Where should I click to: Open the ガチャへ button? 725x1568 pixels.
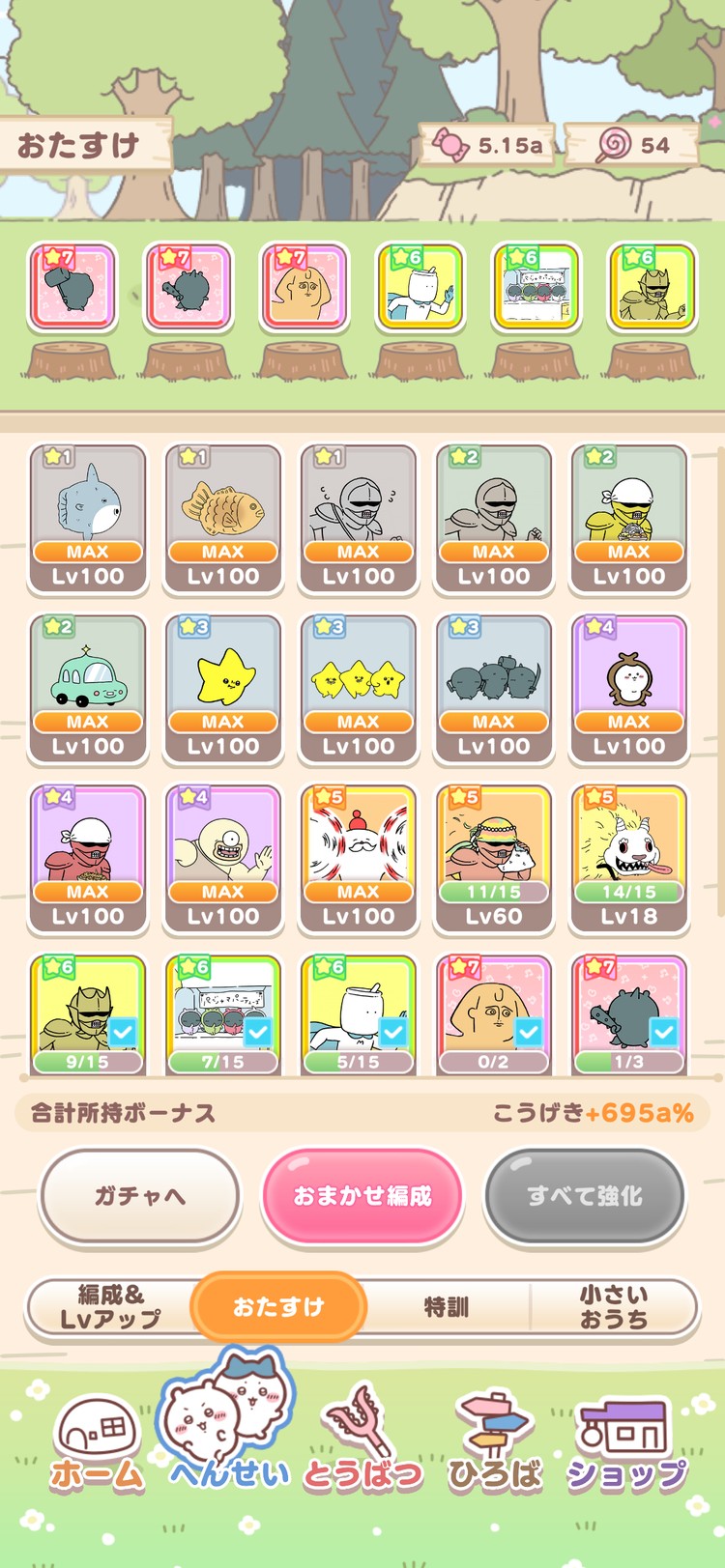tap(140, 1196)
